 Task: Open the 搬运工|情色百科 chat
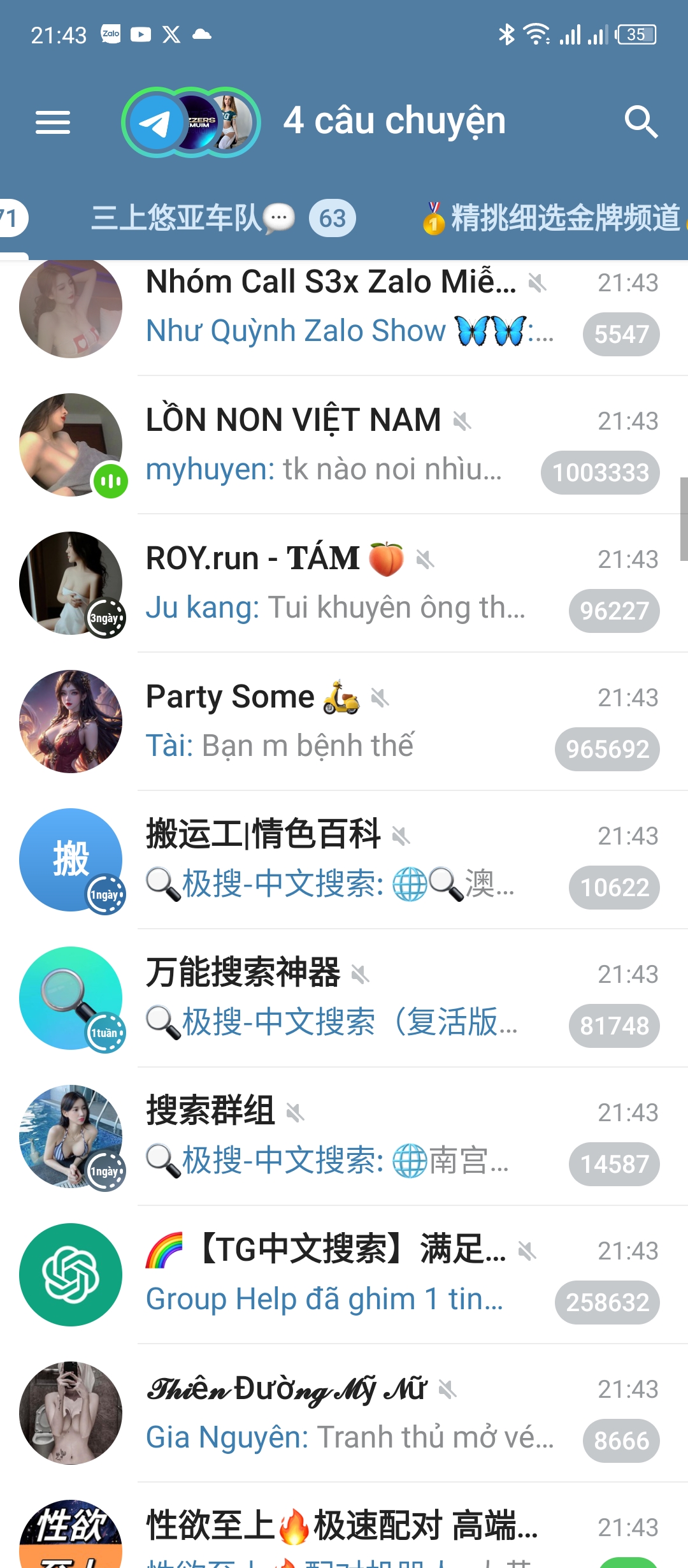[382, 860]
